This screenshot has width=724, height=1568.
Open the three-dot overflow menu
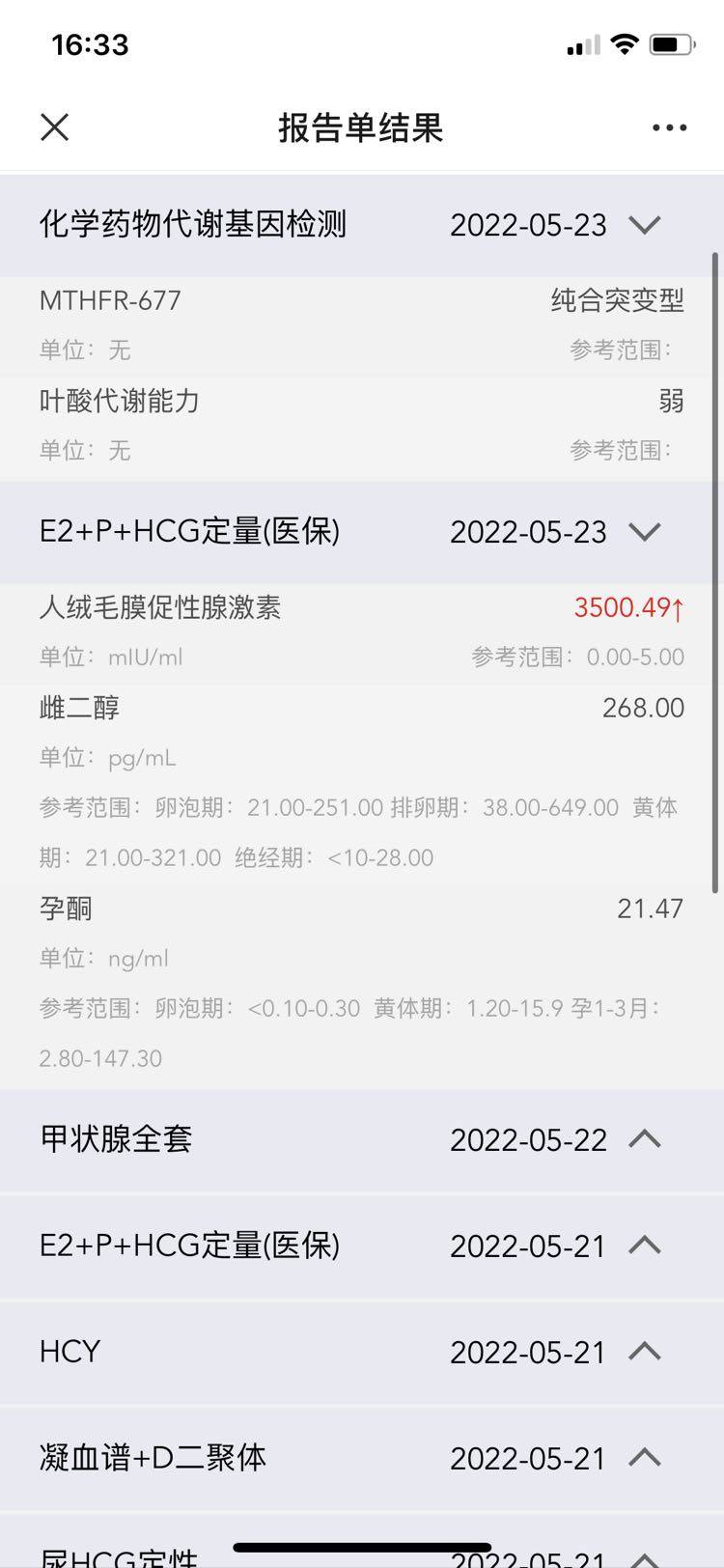coord(669,127)
